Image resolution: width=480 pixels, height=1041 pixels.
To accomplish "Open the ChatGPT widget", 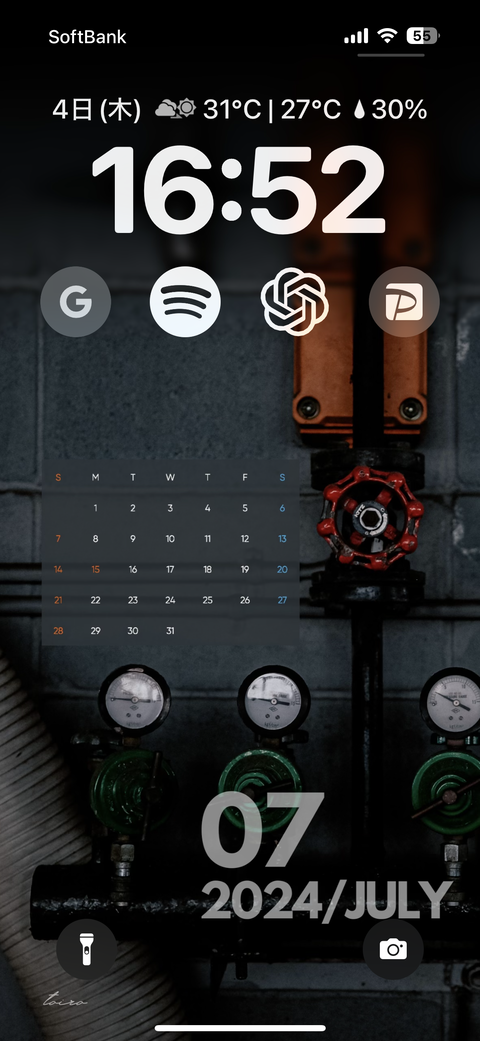I will (295, 301).
